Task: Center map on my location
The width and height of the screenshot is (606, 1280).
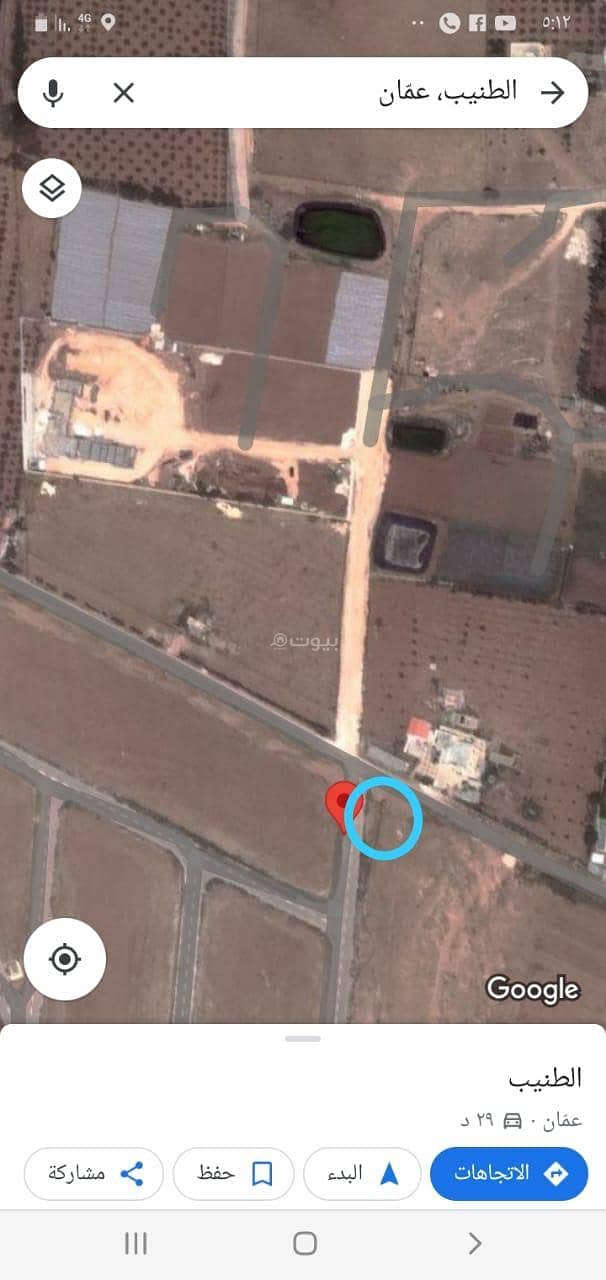Action: coord(65,960)
